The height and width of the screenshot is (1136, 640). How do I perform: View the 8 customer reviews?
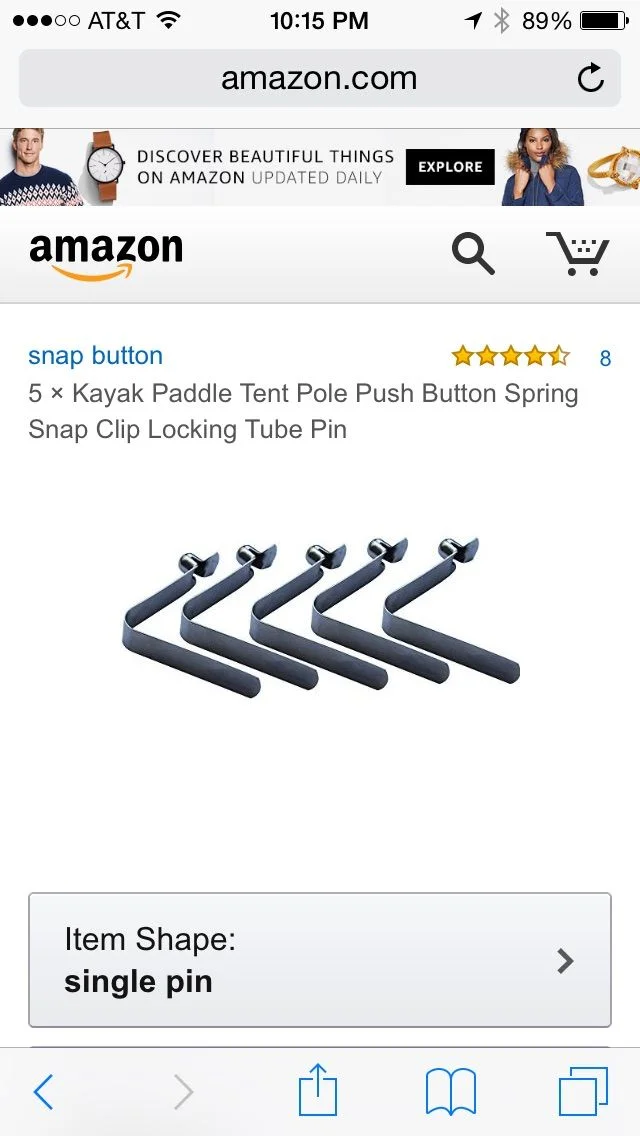pyautogui.click(x=604, y=358)
